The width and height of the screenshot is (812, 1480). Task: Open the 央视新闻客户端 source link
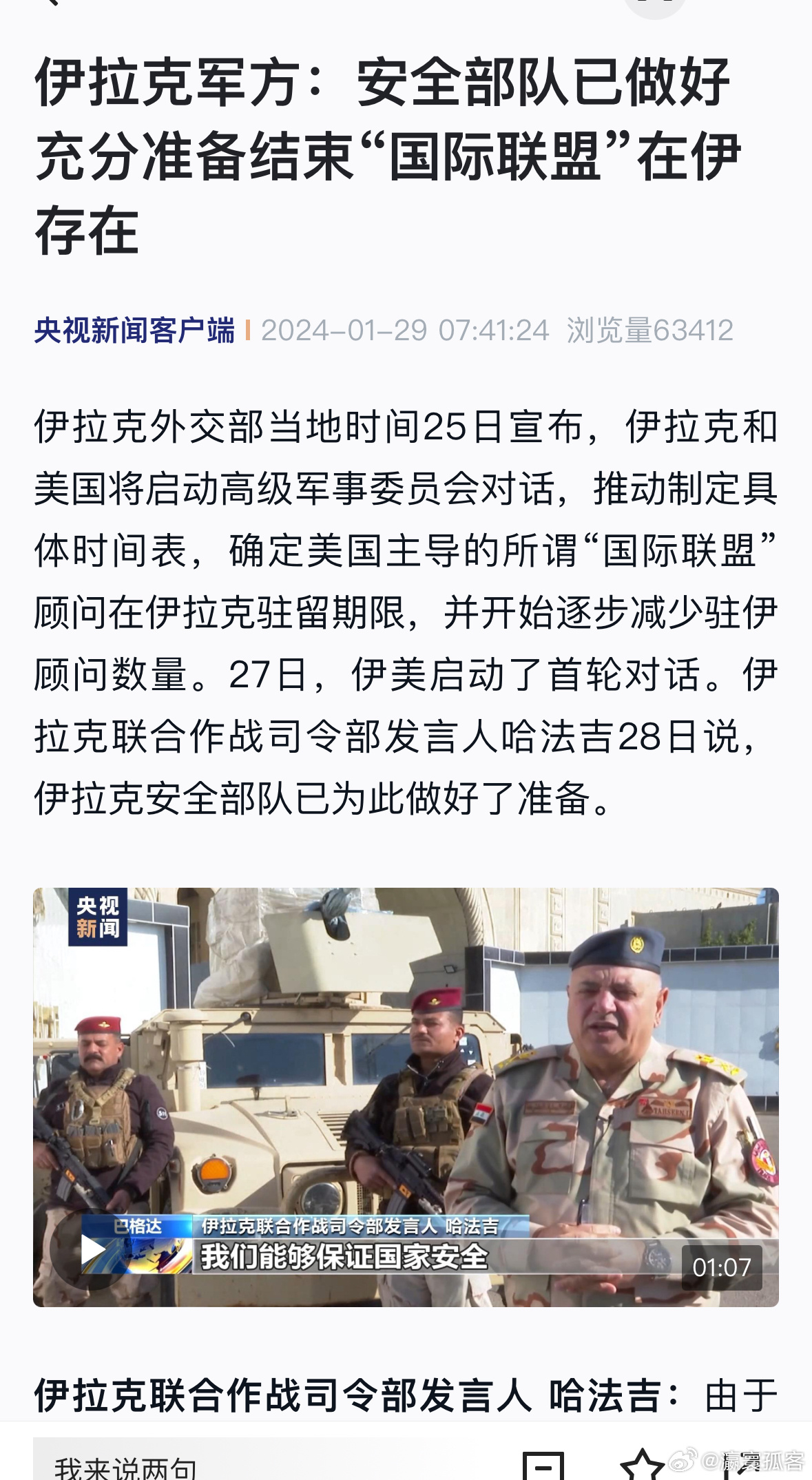coord(134,330)
